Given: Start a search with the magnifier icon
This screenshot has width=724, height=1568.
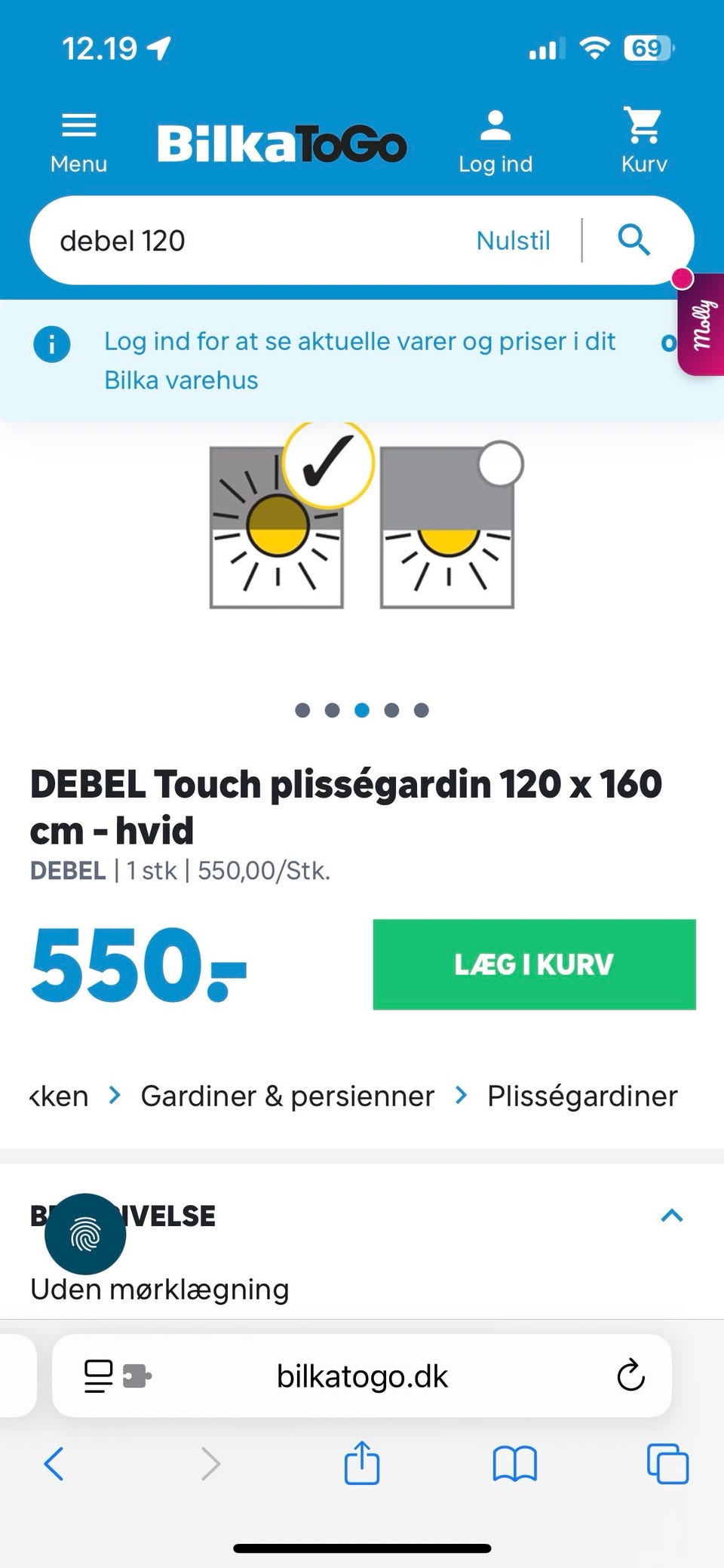Looking at the screenshot, I should tap(633, 240).
